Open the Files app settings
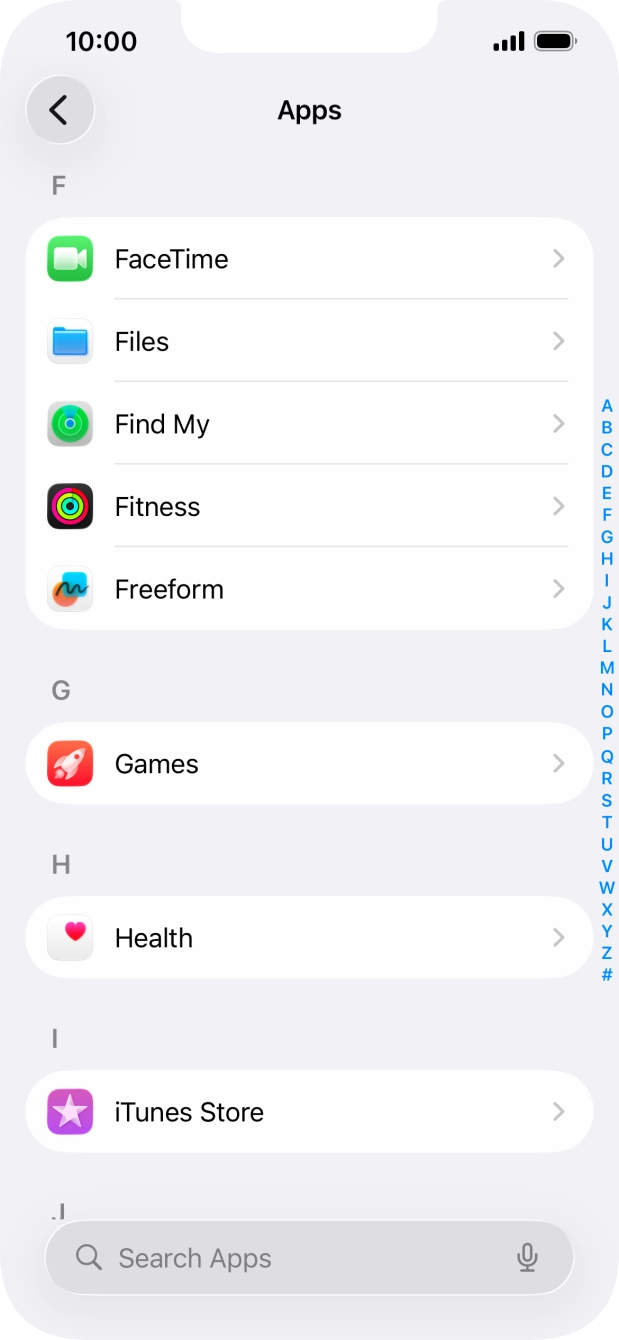619x1340 pixels. [309, 342]
